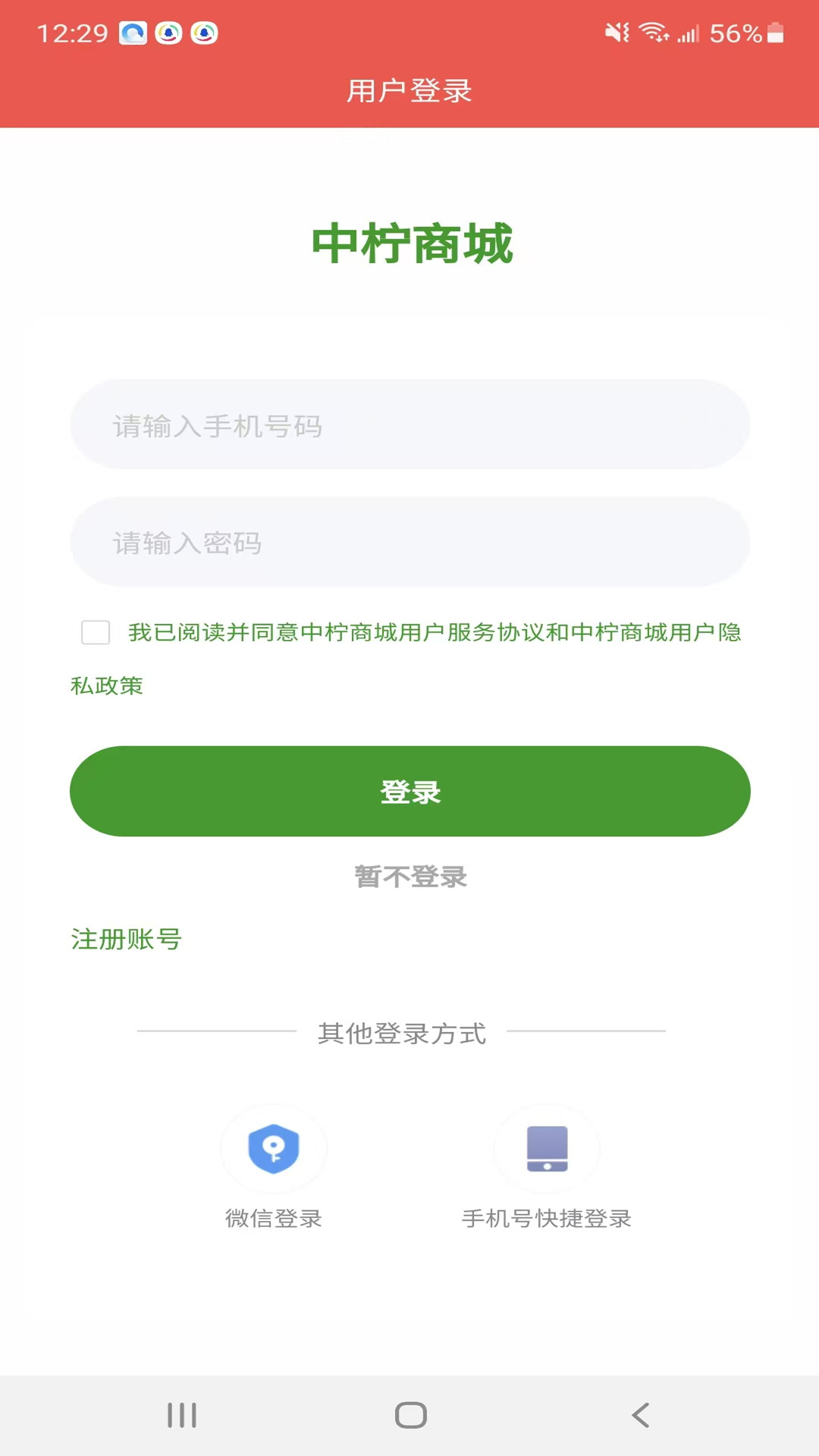This screenshot has height=1456, width=819.
Task: Check the user agreement consent checkbox
Action: point(95,632)
